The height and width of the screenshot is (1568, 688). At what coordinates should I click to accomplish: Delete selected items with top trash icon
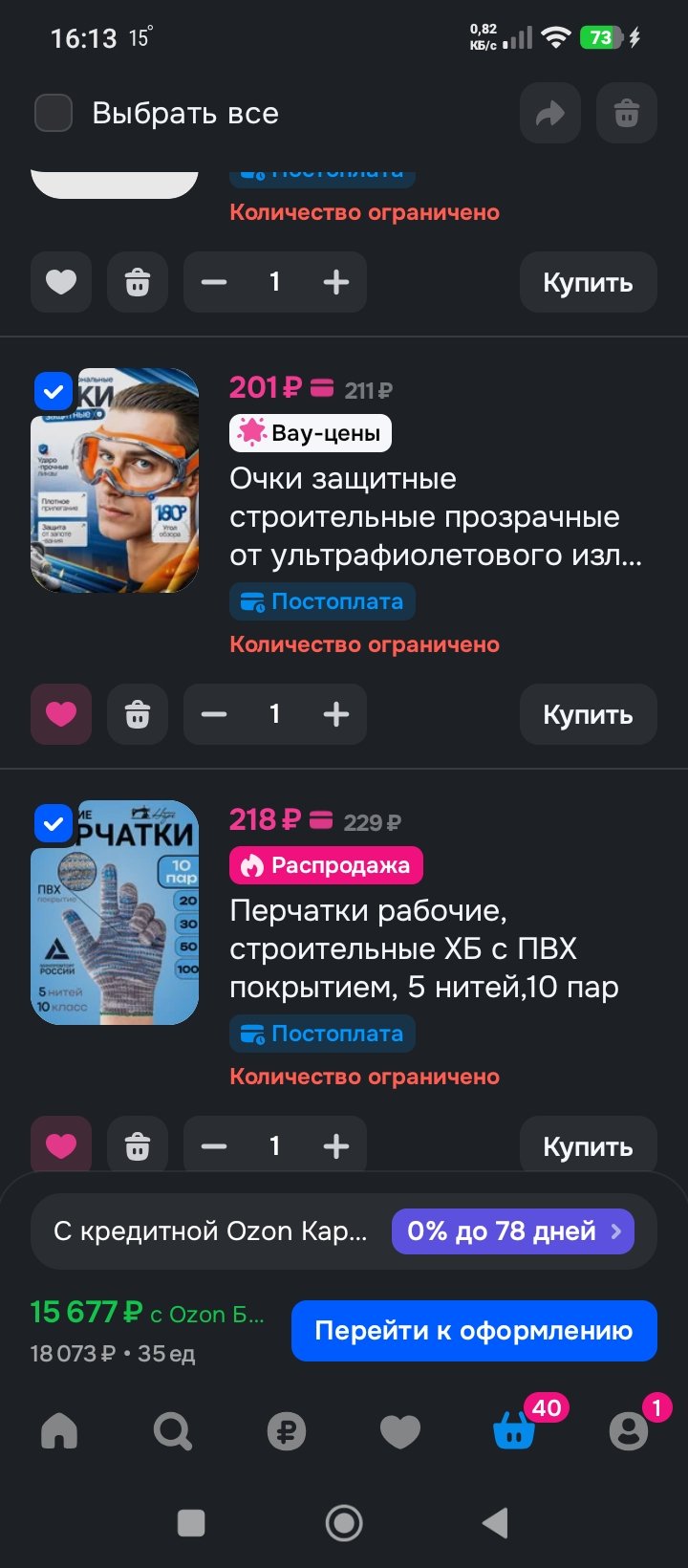coord(626,114)
